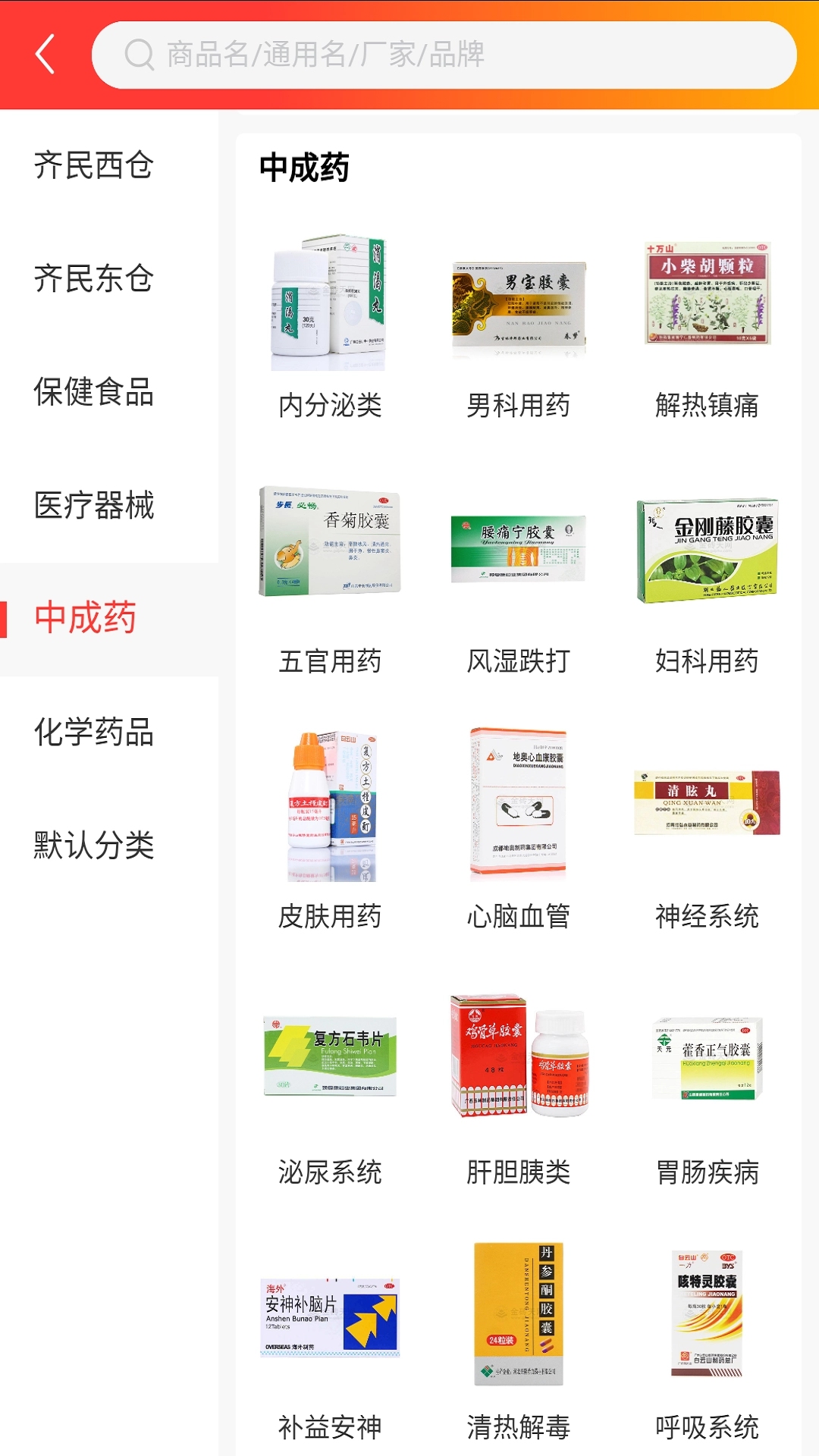The image size is (819, 1456).
Task: Open 风湿跌打 subcategory
Action: click(x=519, y=580)
